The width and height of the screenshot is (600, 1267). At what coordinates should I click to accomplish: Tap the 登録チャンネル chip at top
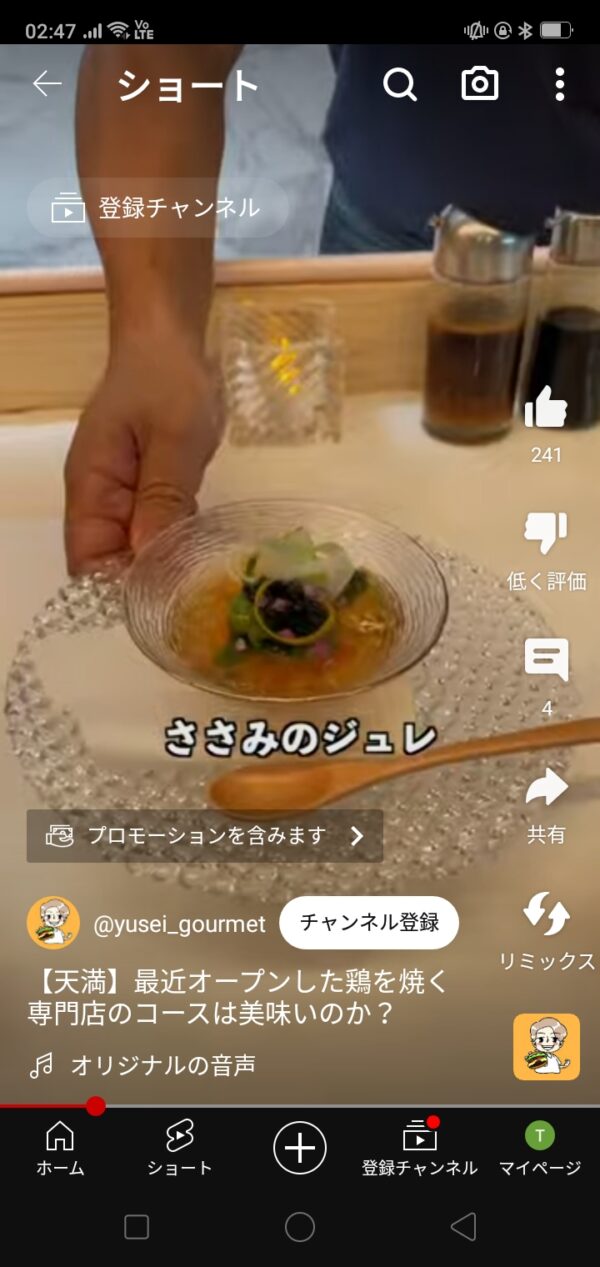pyautogui.click(x=158, y=208)
